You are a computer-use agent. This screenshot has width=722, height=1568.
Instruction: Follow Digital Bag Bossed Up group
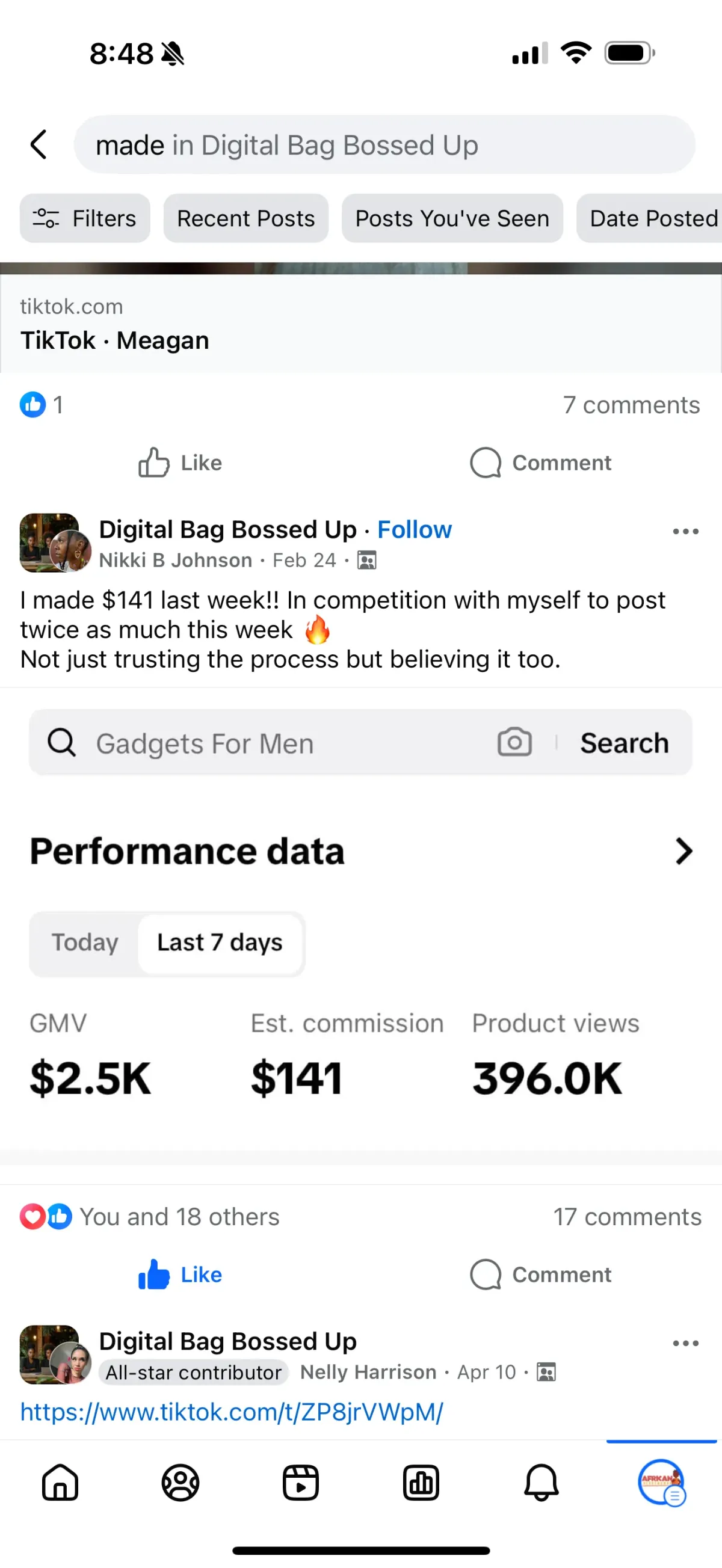point(414,530)
